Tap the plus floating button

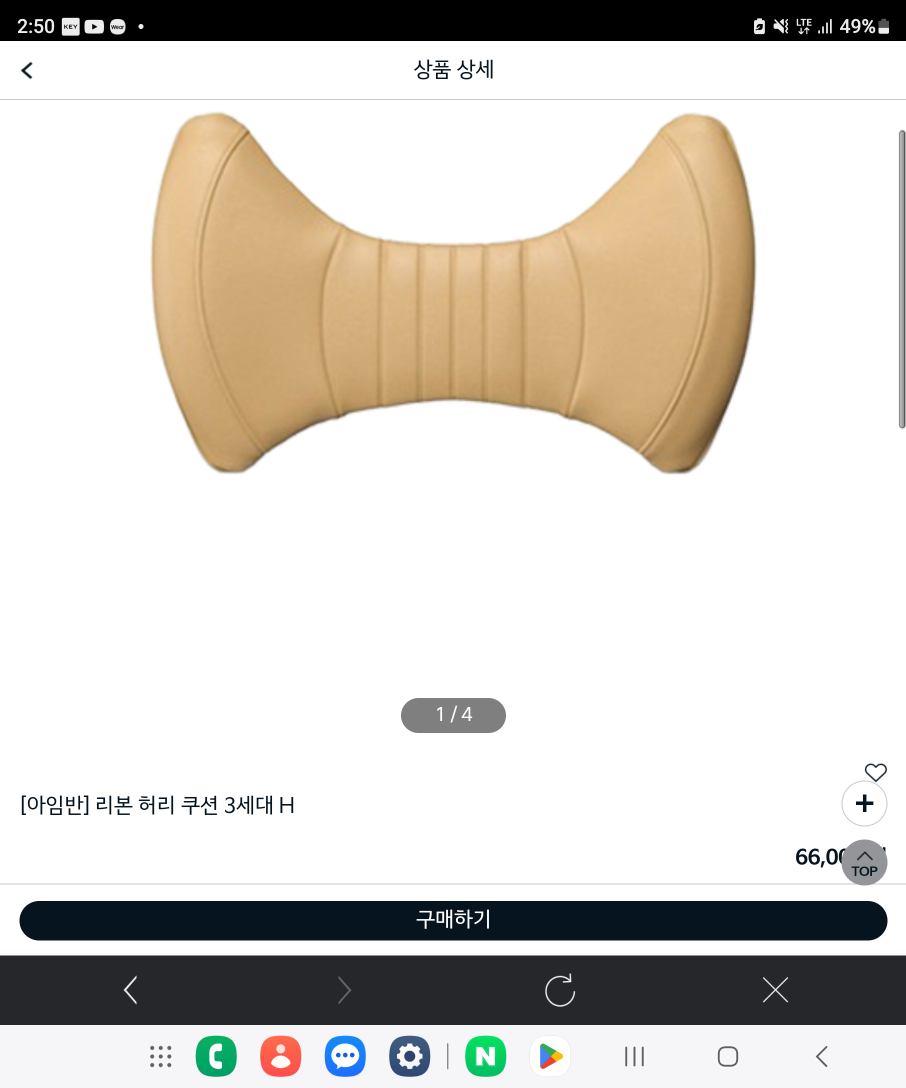tap(864, 803)
